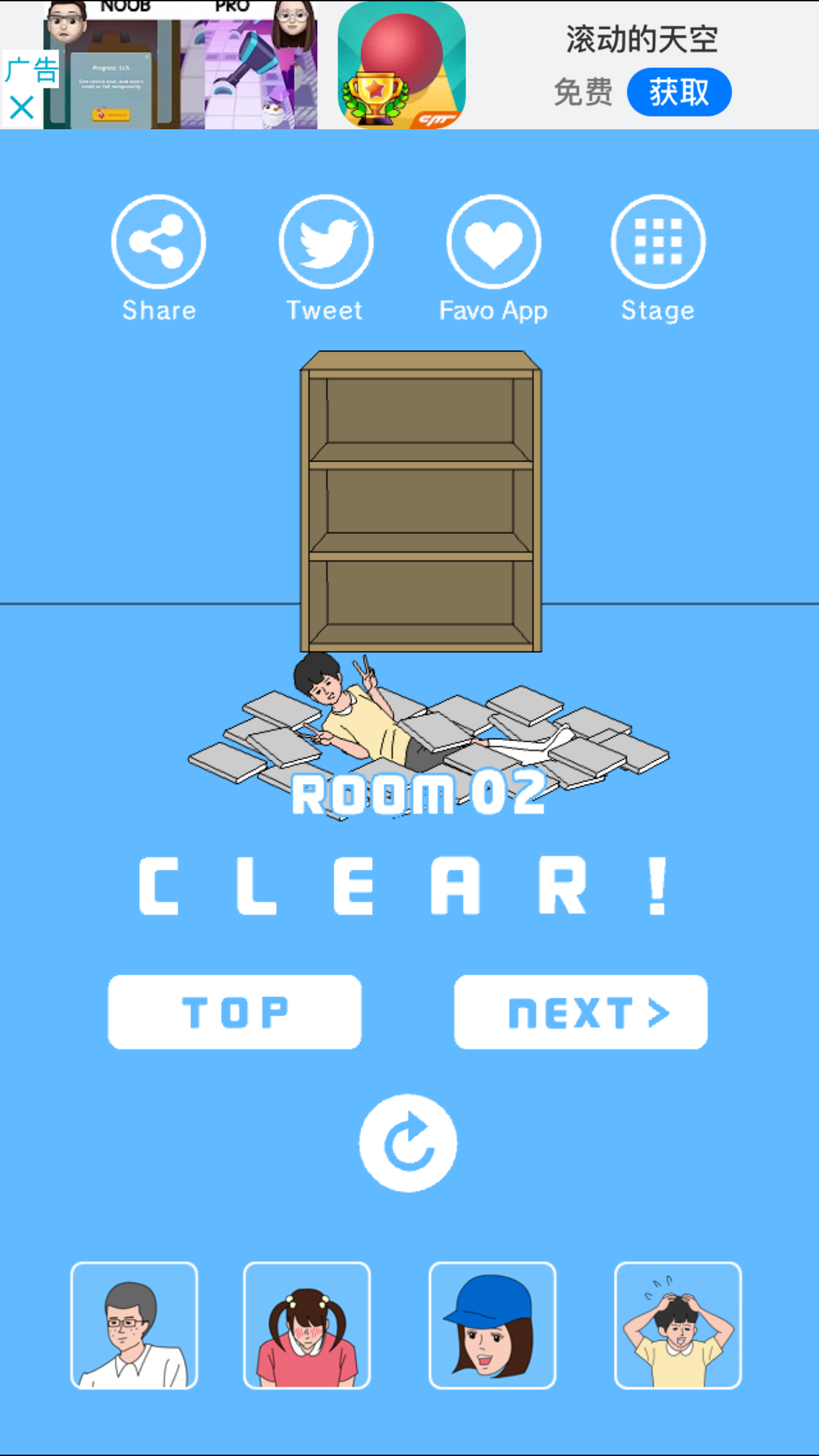Continue to NEXT room
Image resolution: width=819 pixels, height=1456 pixels.
pos(580,1012)
